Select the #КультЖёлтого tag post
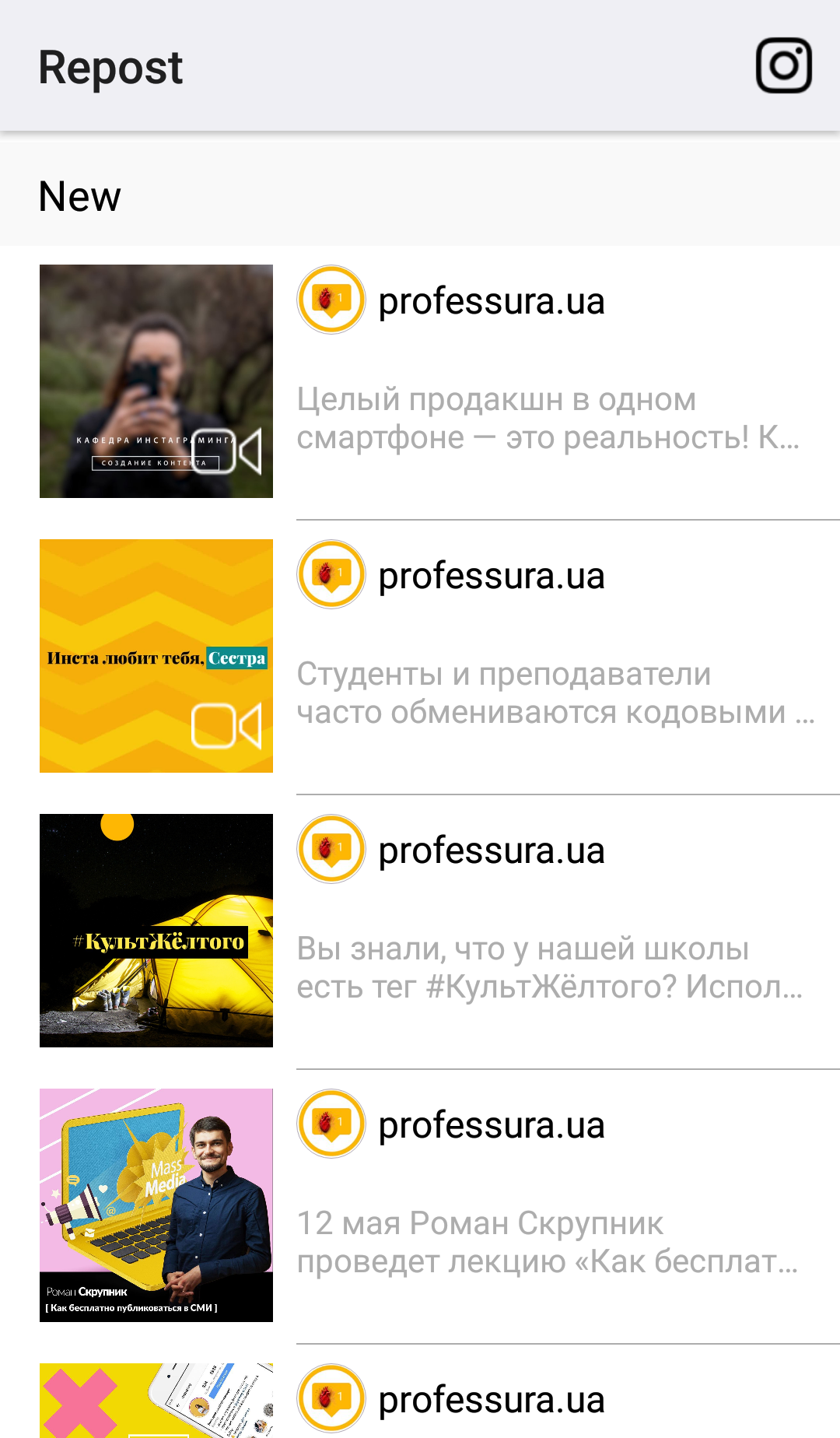Viewport: 840px width, 1438px height. [549, 968]
